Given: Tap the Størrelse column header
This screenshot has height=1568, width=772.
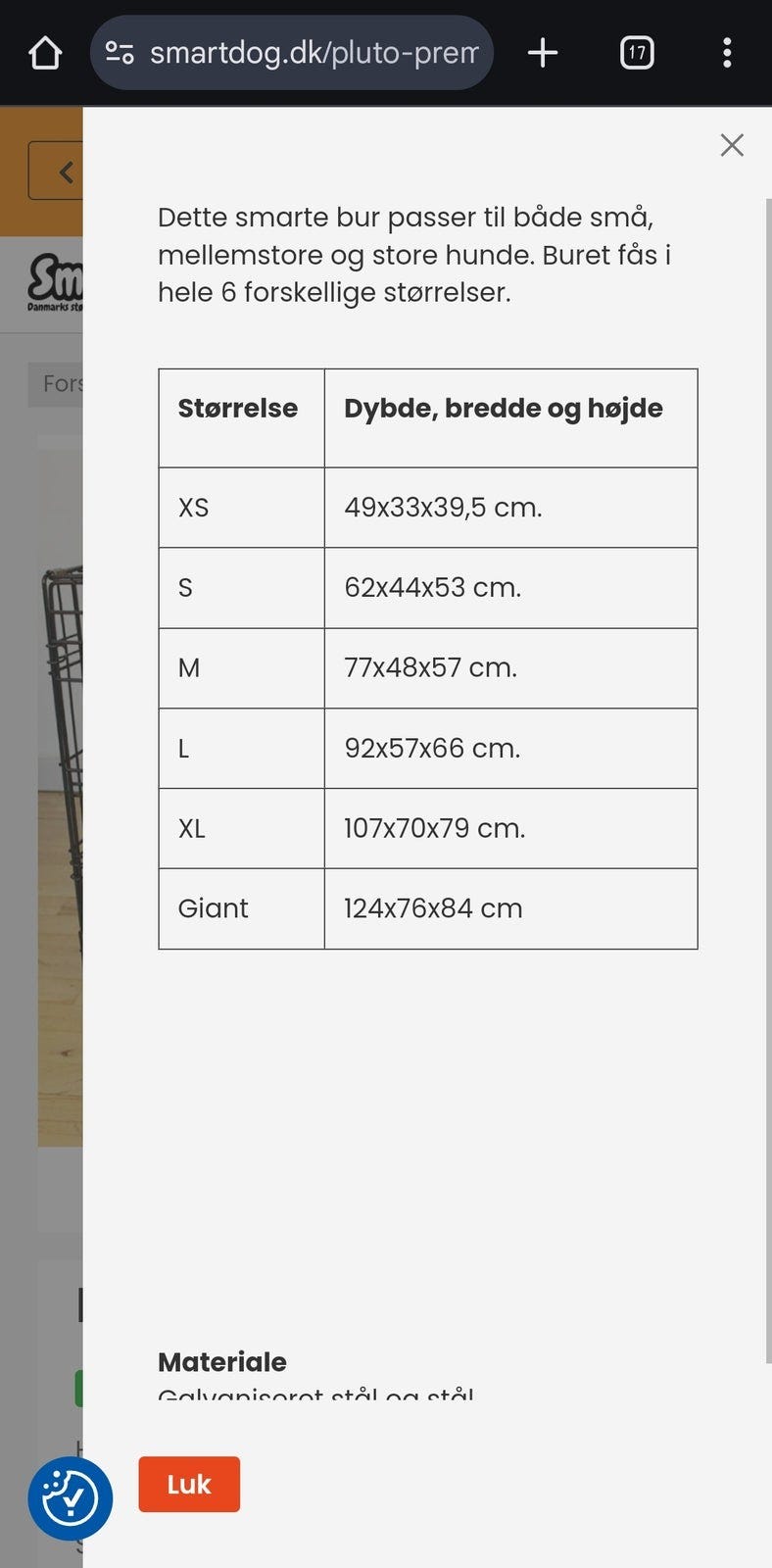Looking at the screenshot, I should pos(238,409).
